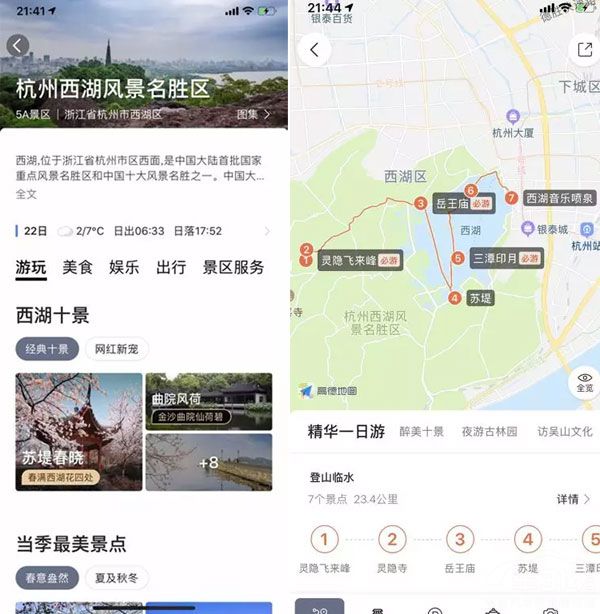Switch to the 美食 tab
This screenshot has width=600, height=614.
coord(77,267)
